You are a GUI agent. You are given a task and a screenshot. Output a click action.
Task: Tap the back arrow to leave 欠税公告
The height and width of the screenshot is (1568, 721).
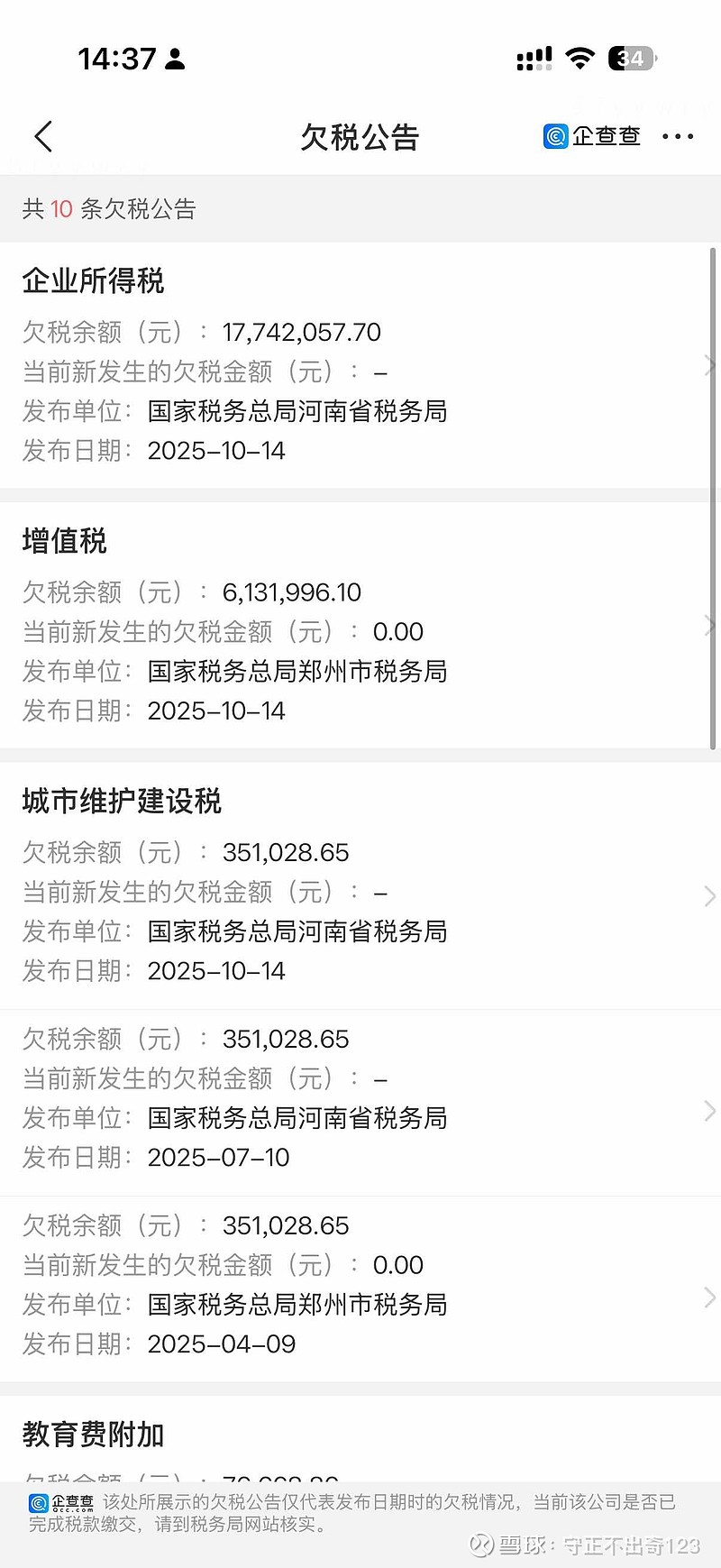coord(42,135)
